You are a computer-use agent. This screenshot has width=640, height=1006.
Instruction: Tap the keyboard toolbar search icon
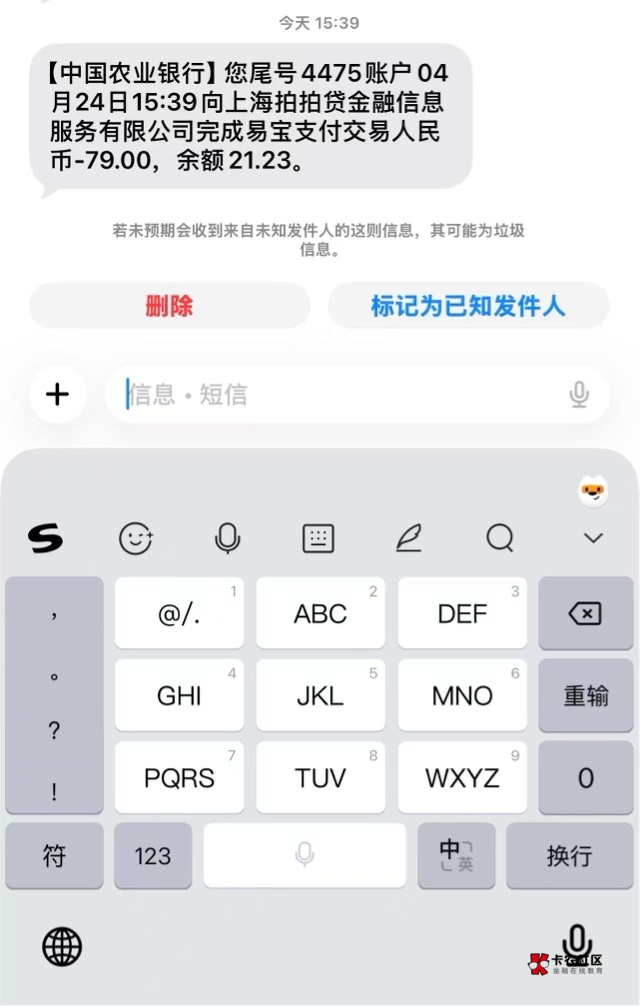[x=499, y=539]
